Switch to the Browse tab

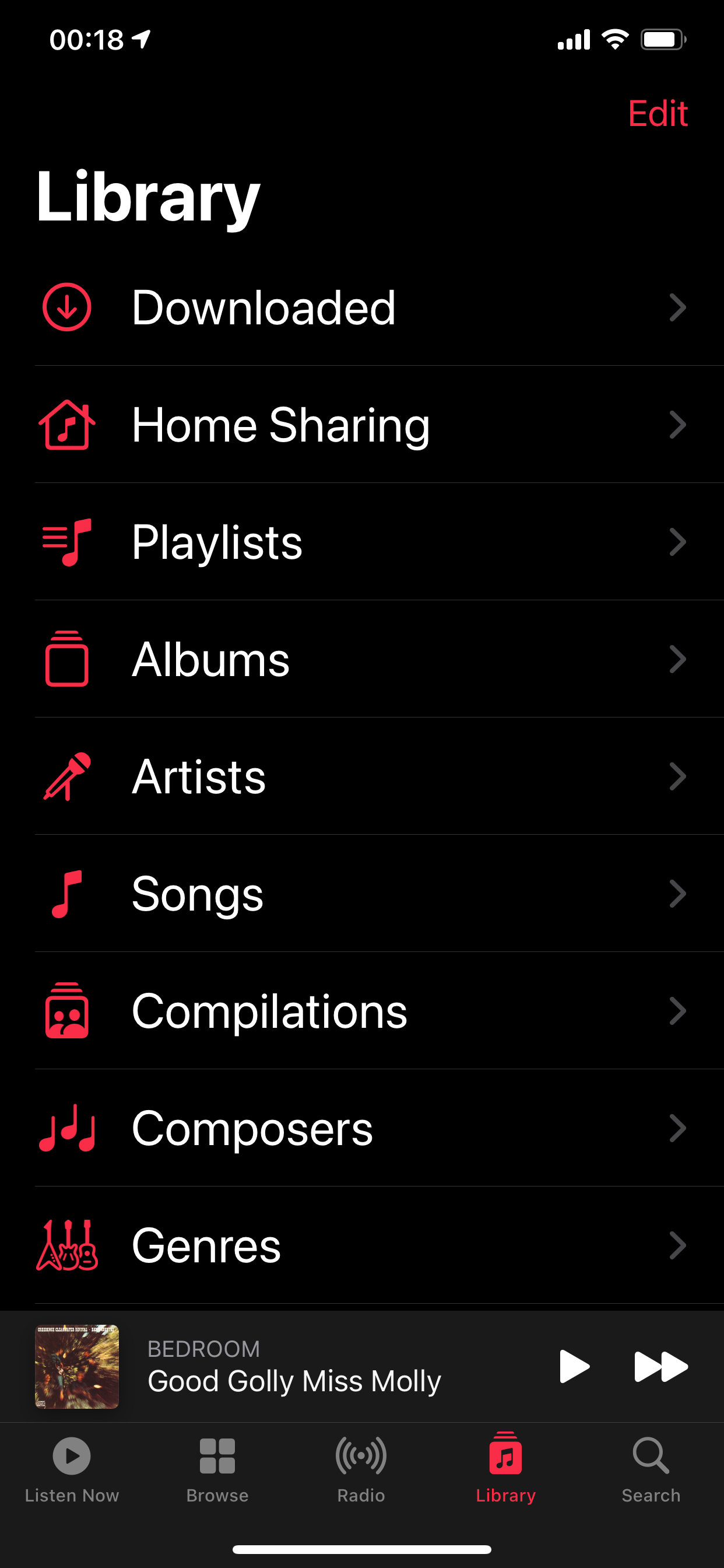tap(217, 1473)
